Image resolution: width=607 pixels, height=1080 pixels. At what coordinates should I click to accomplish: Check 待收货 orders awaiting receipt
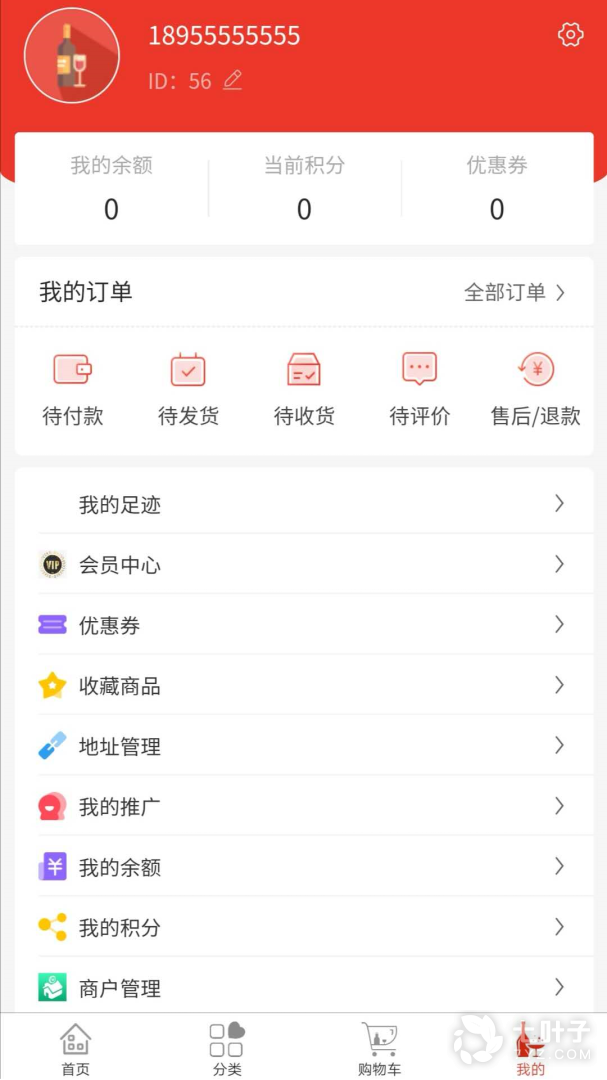click(x=304, y=389)
